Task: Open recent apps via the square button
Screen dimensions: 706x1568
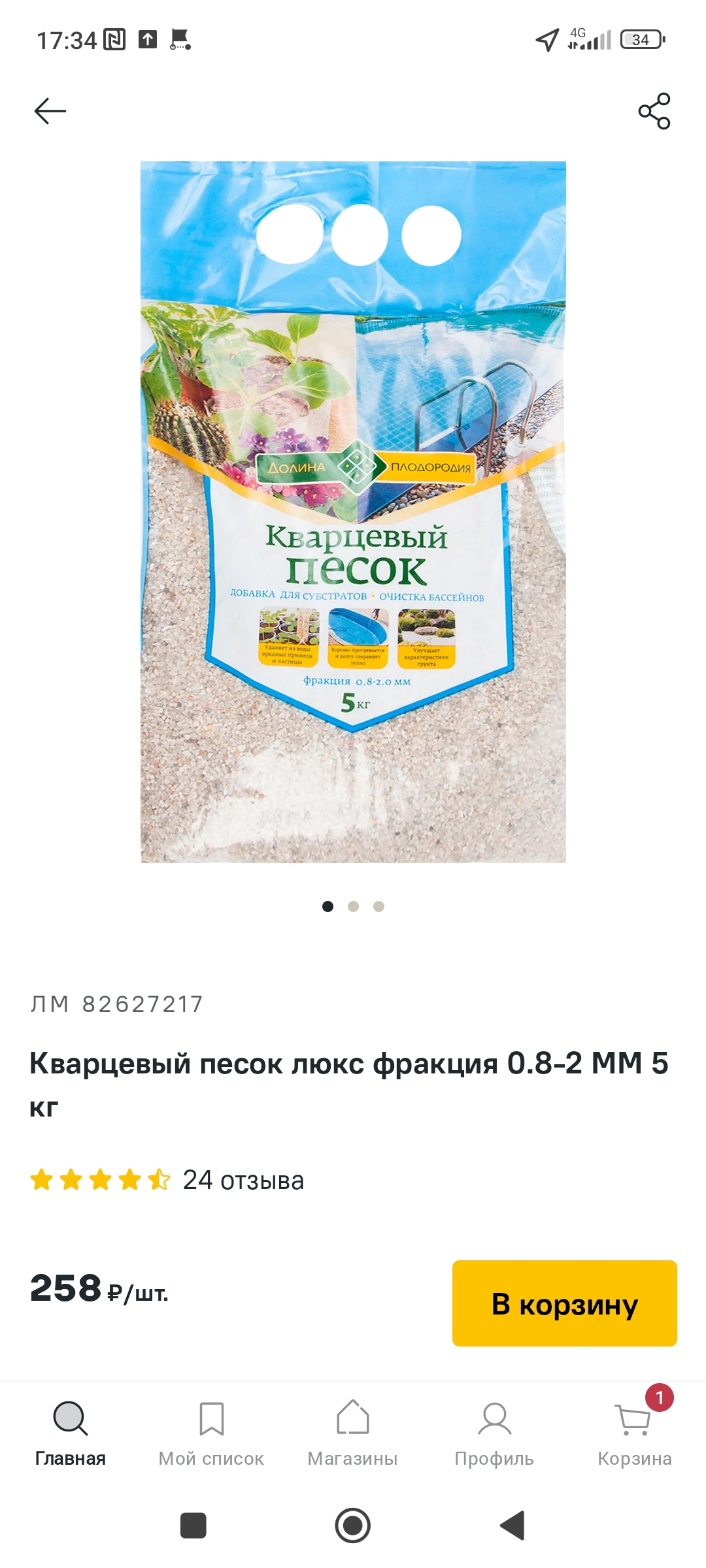Action: [193, 1526]
